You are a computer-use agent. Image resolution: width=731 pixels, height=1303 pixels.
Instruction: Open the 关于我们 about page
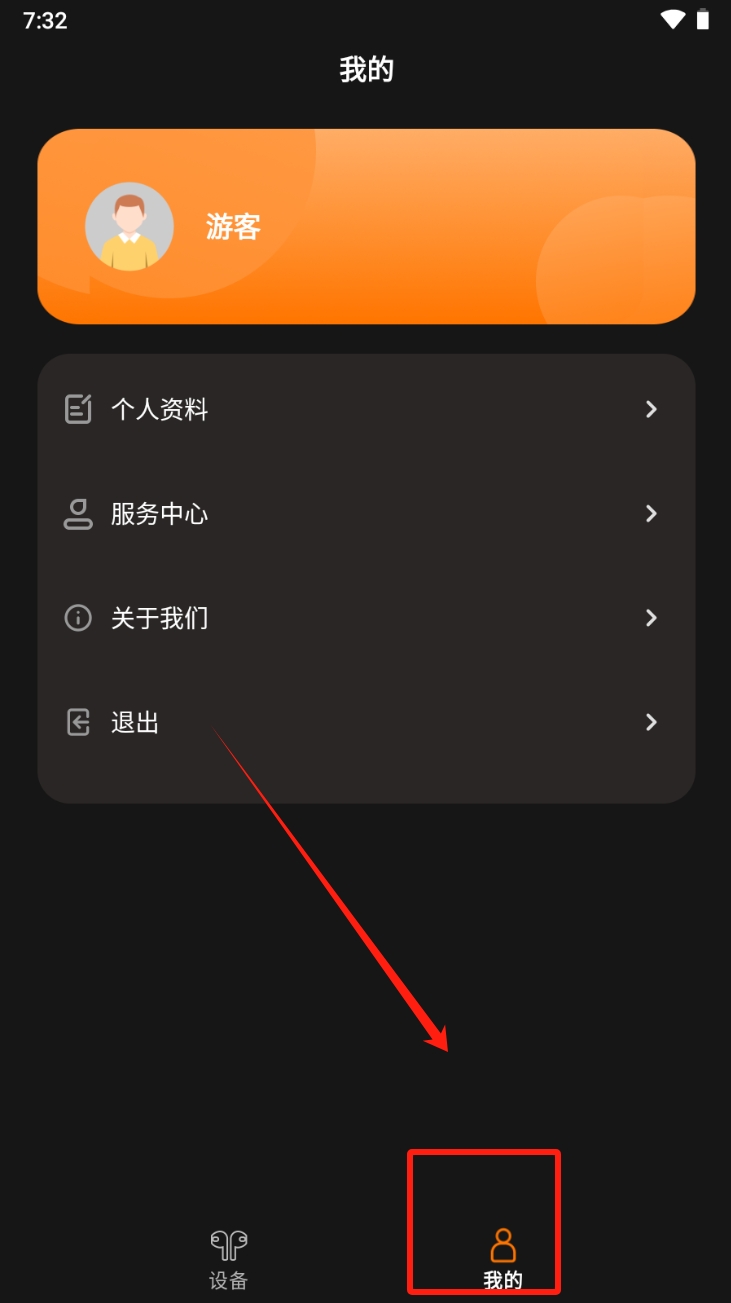point(365,618)
